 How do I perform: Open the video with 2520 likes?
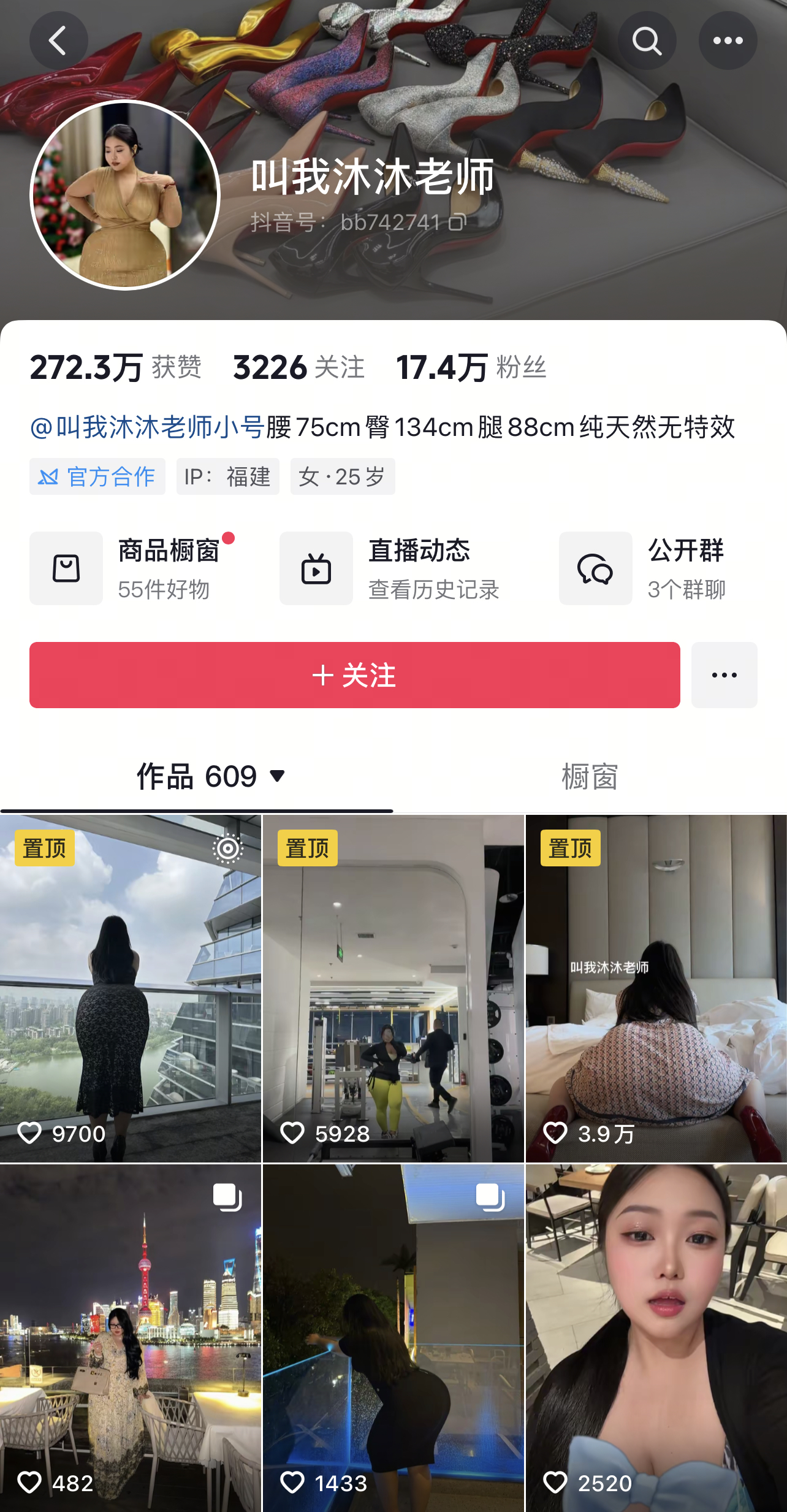click(x=656, y=1338)
